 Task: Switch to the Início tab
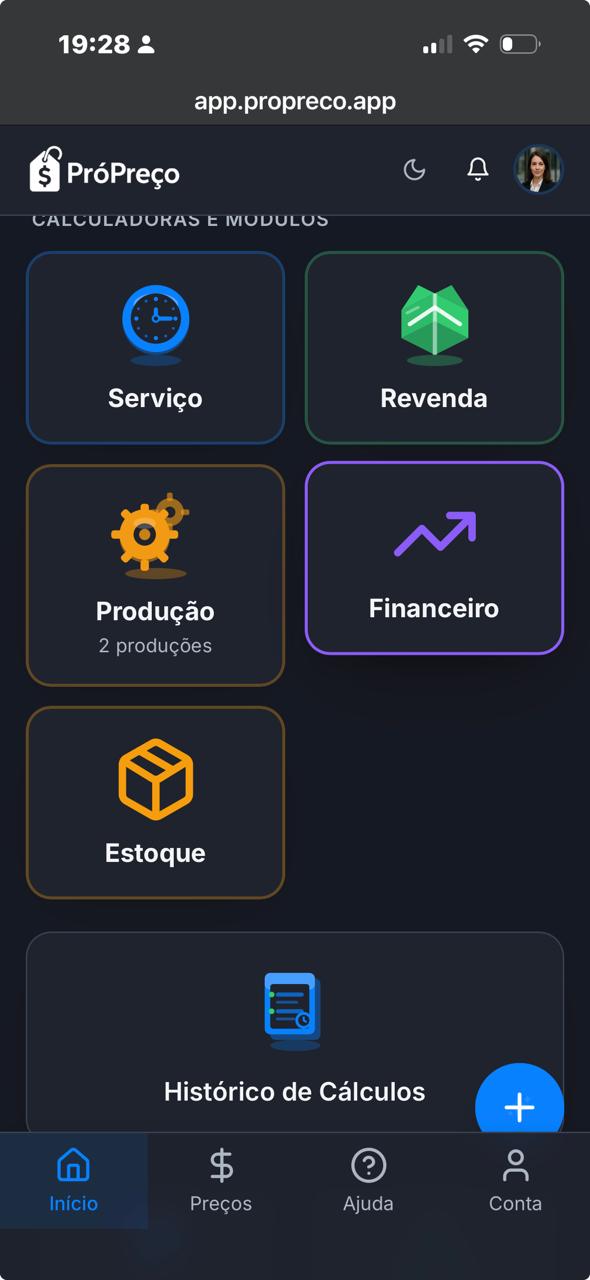(74, 1180)
